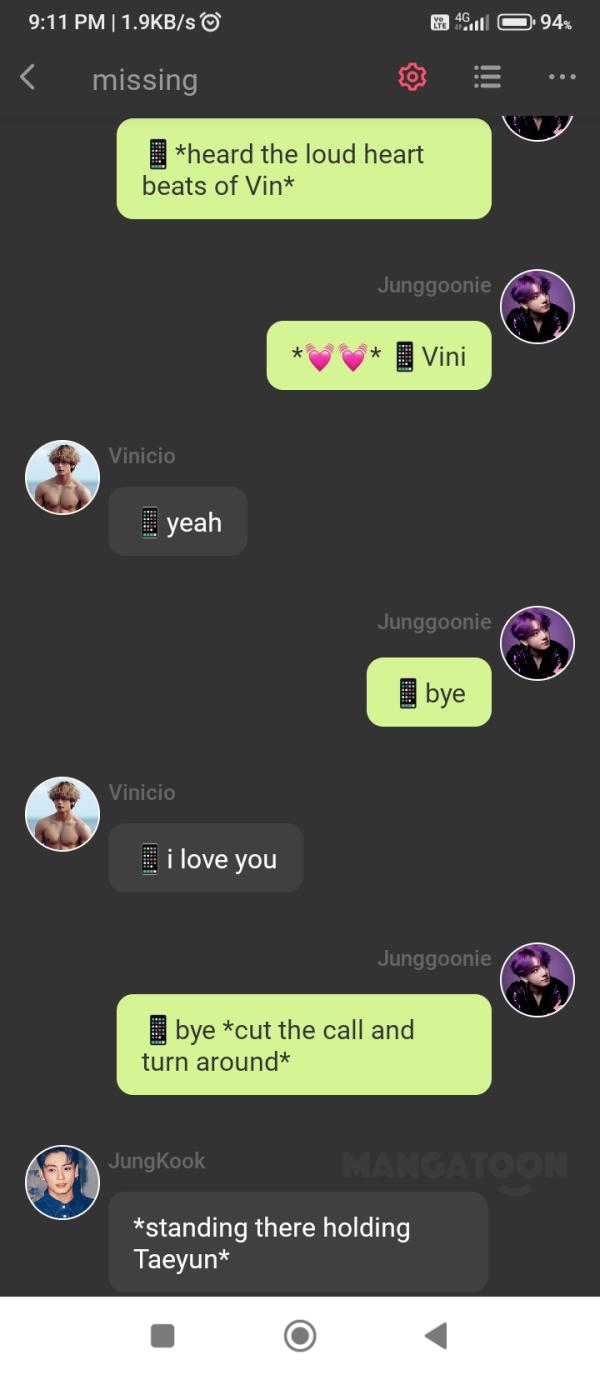Image resolution: width=600 pixels, height=1375 pixels.
Task: Open the three-dot overflow menu
Action: click(x=562, y=77)
